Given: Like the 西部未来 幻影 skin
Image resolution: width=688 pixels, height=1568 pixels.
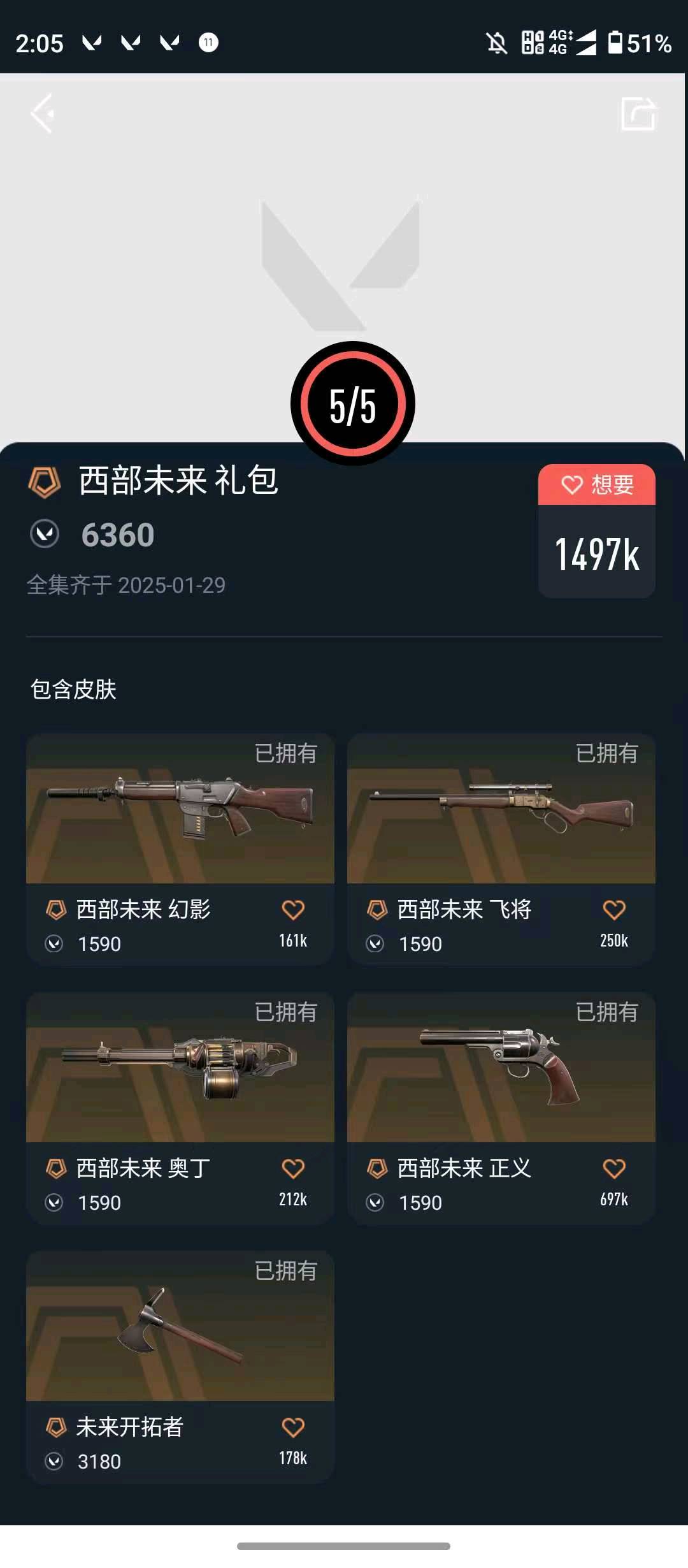Looking at the screenshot, I should (293, 910).
